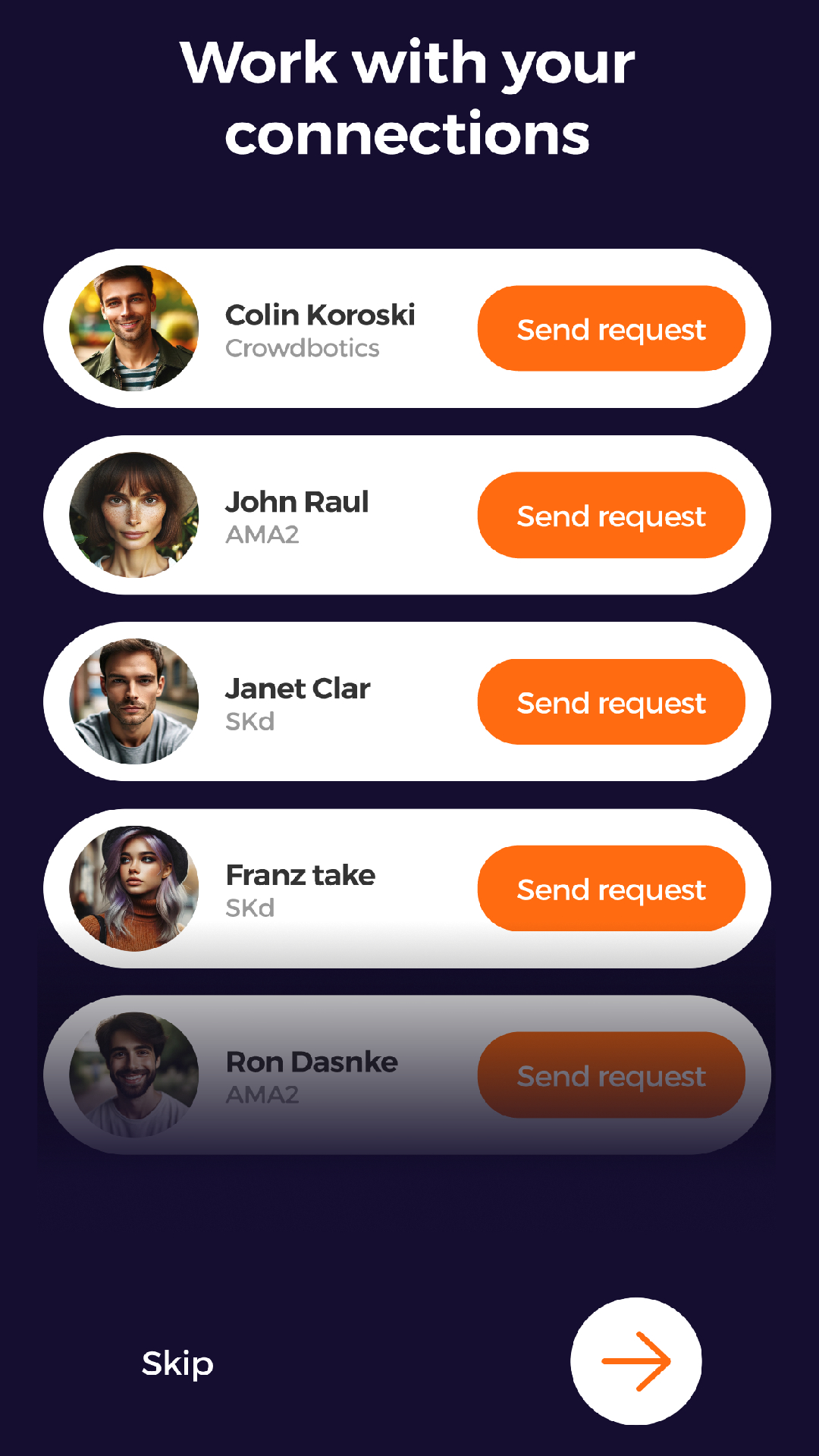Send request to Colin Koroski
819x1456 pixels.
coord(611,328)
